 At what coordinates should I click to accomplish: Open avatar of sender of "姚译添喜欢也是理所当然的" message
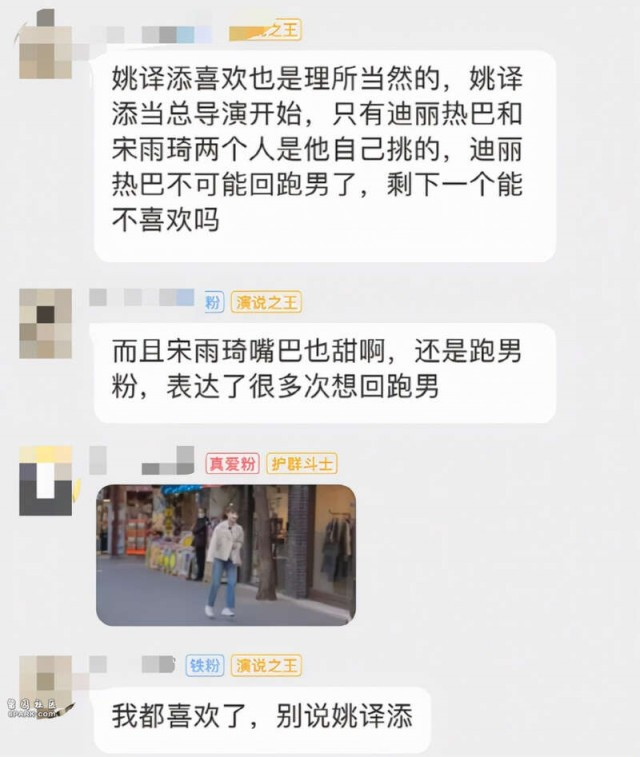coord(46,43)
